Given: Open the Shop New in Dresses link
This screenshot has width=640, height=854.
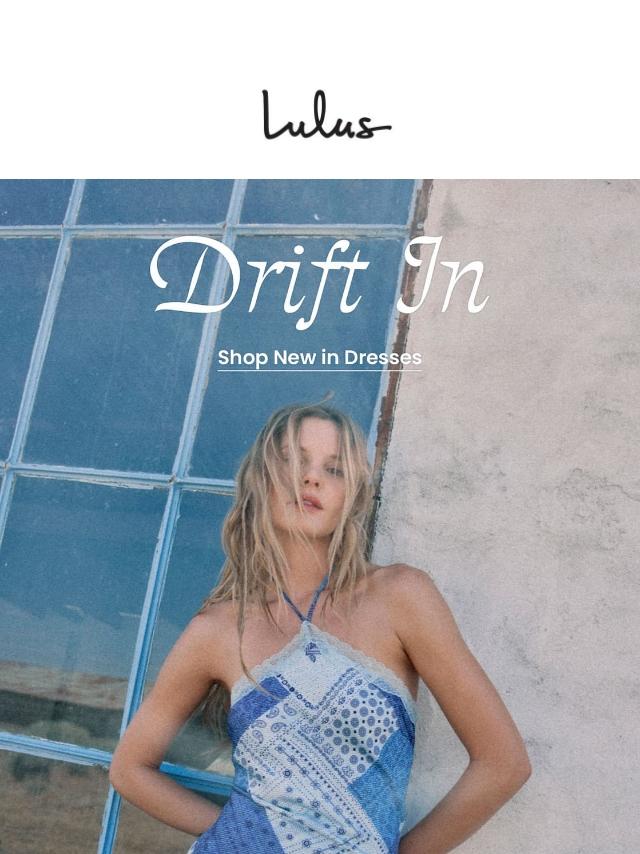Looking at the screenshot, I should [319, 357].
